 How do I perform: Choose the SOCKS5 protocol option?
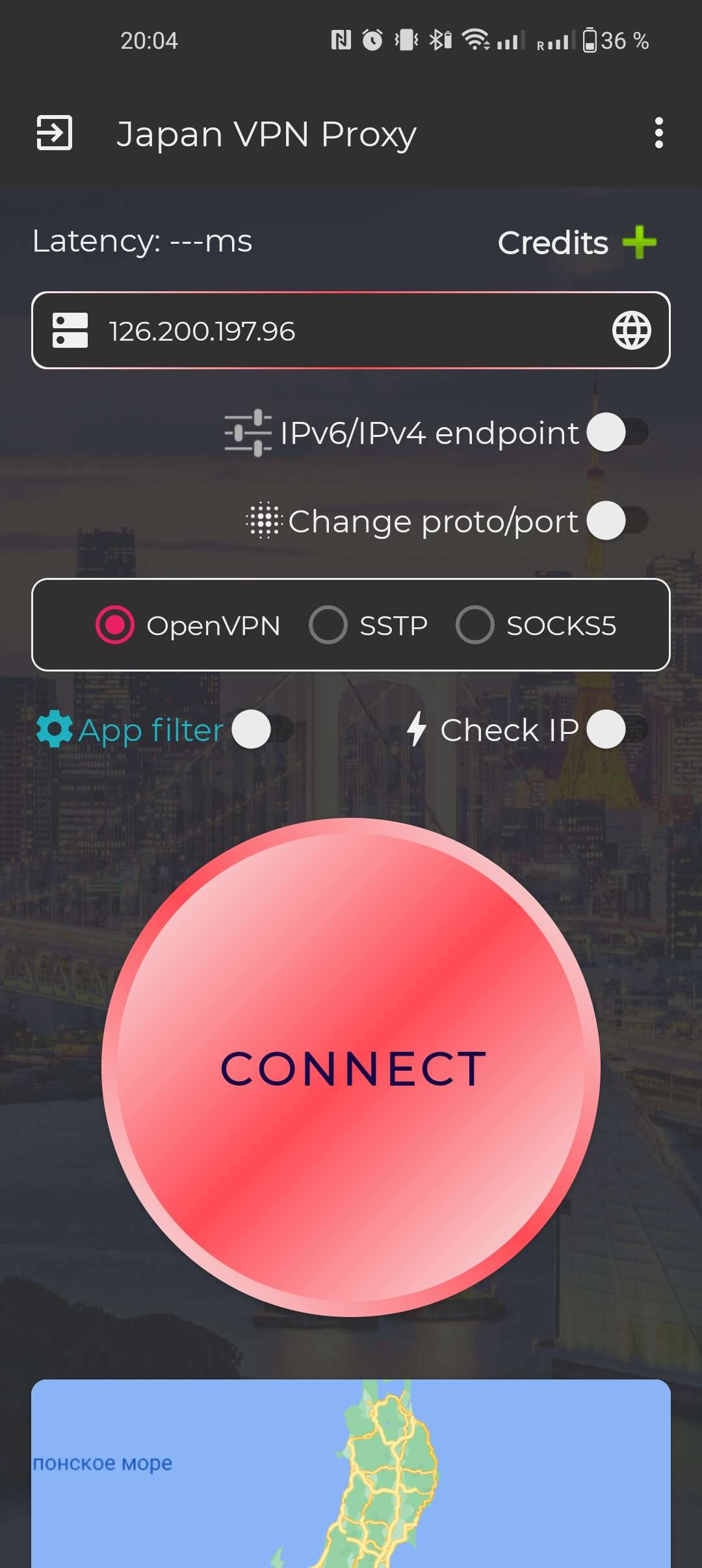[x=475, y=625]
